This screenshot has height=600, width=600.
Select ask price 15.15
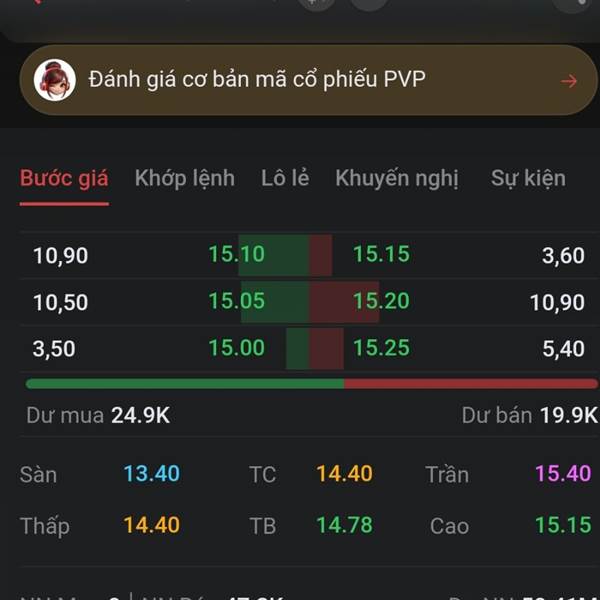tap(381, 254)
